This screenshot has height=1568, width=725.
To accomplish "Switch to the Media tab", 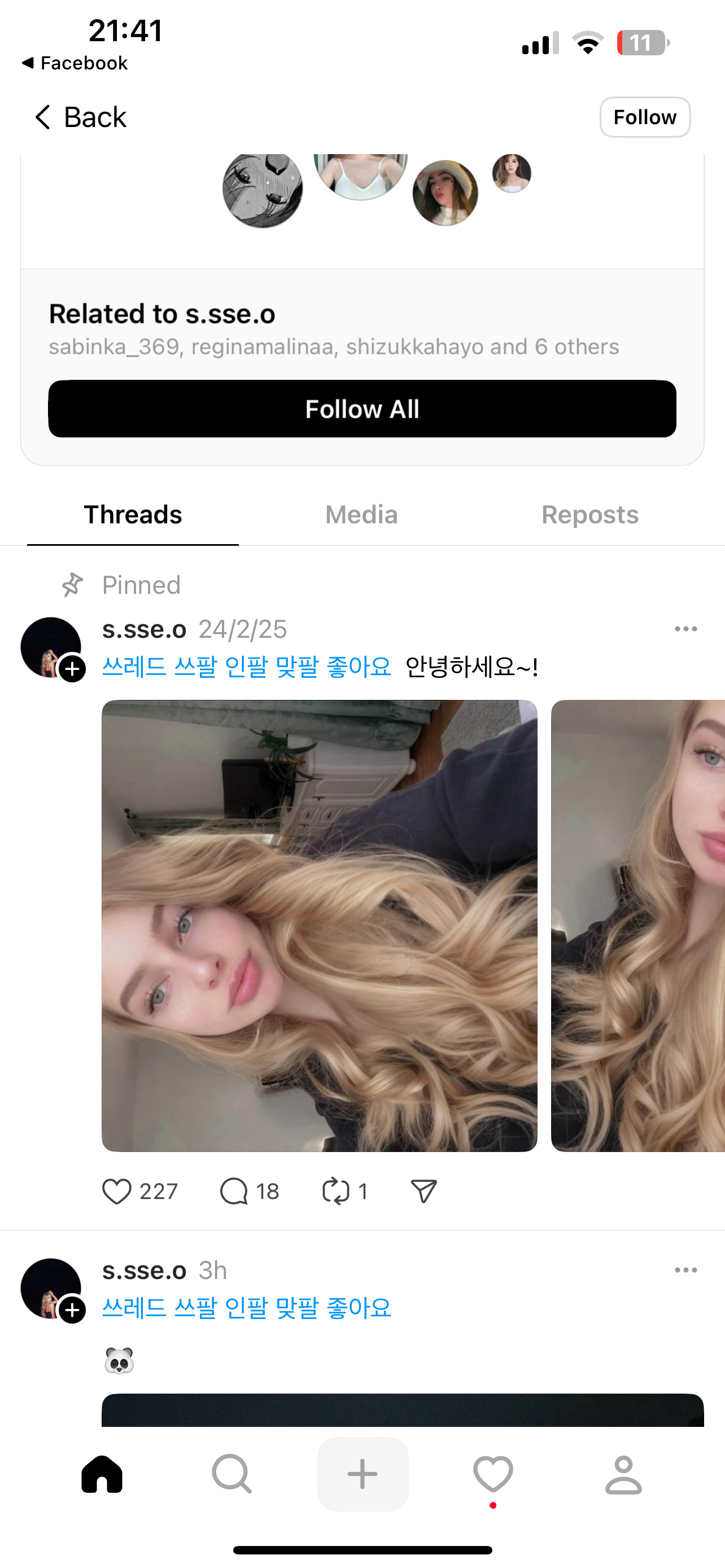I will point(361,515).
